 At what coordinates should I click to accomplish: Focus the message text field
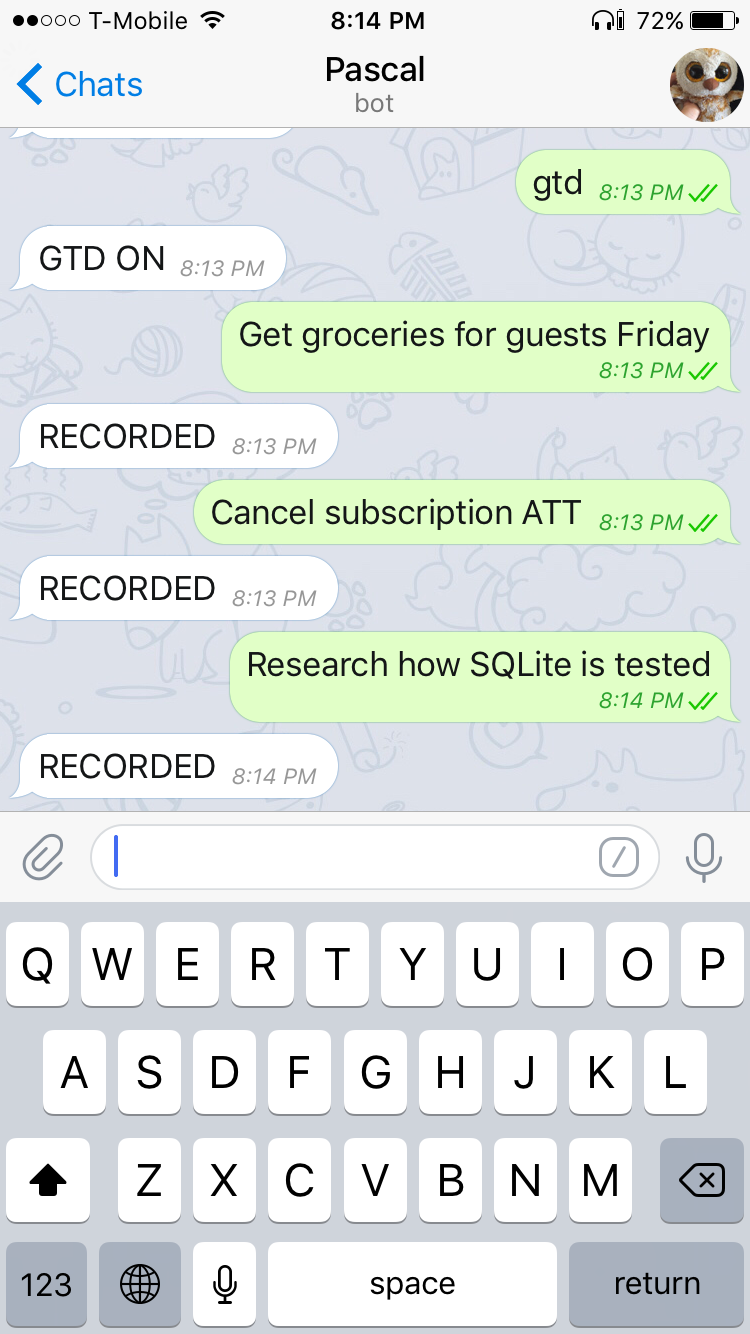350,857
